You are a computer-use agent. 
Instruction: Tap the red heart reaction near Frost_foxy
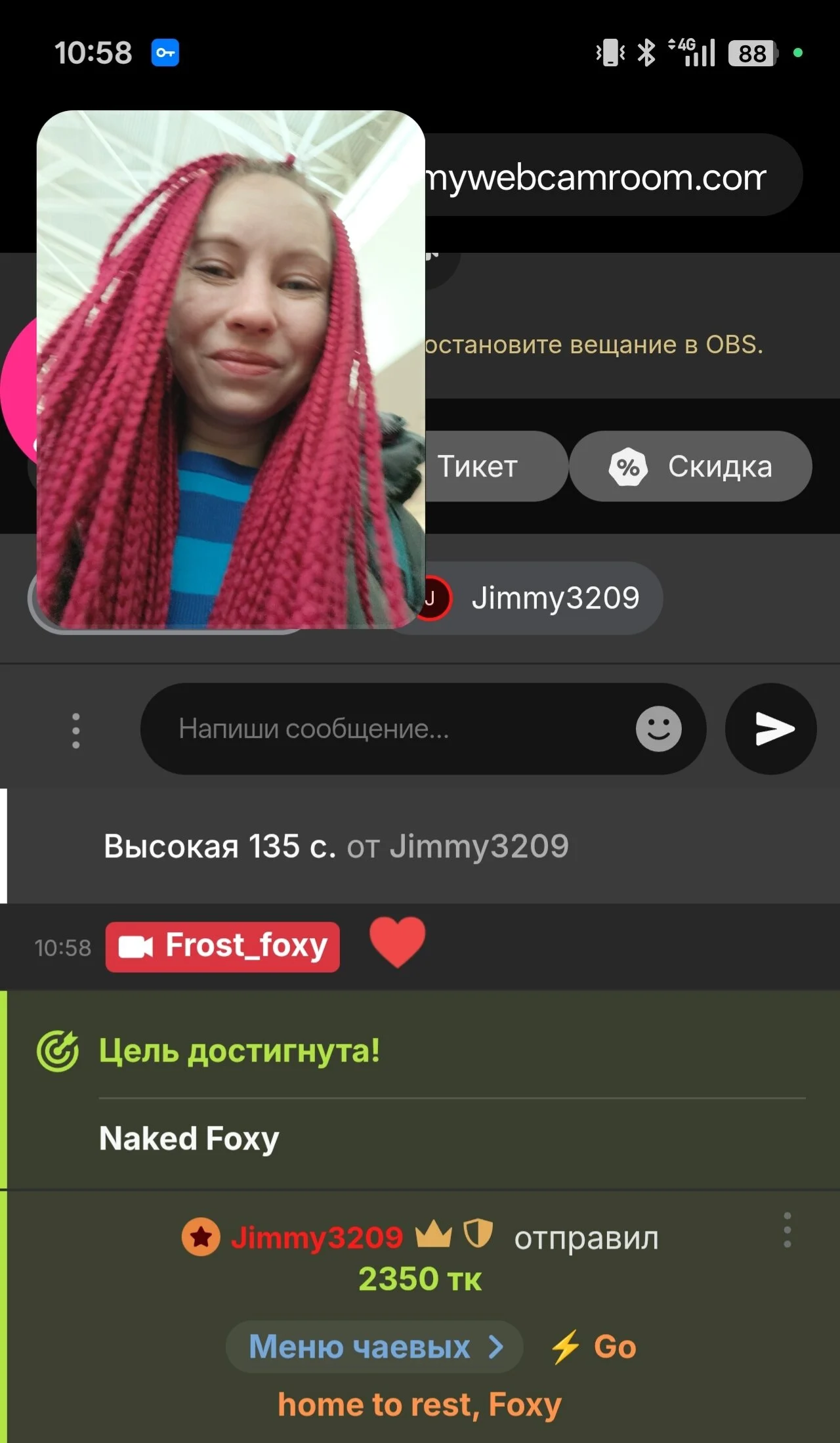pos(396,943)
